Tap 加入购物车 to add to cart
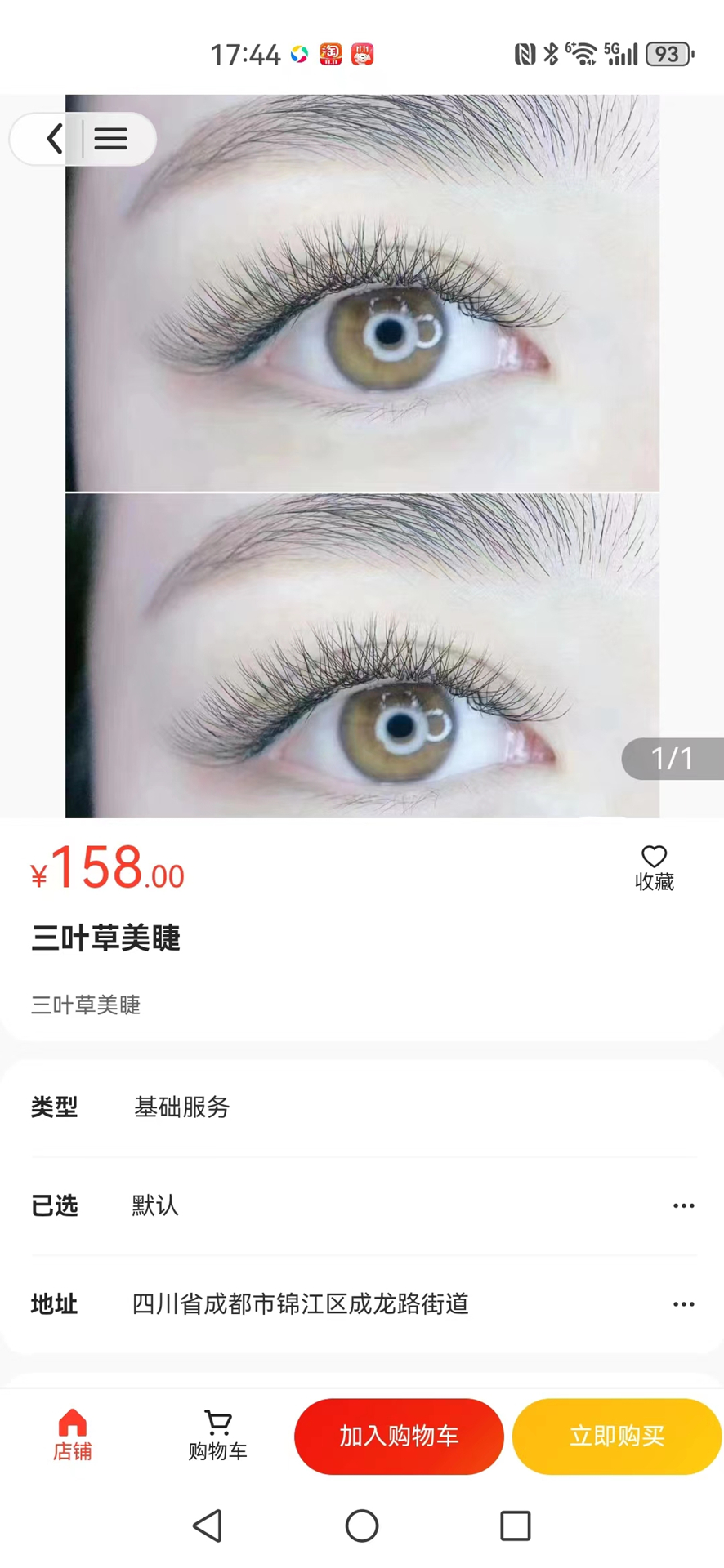 point(399,1436)
